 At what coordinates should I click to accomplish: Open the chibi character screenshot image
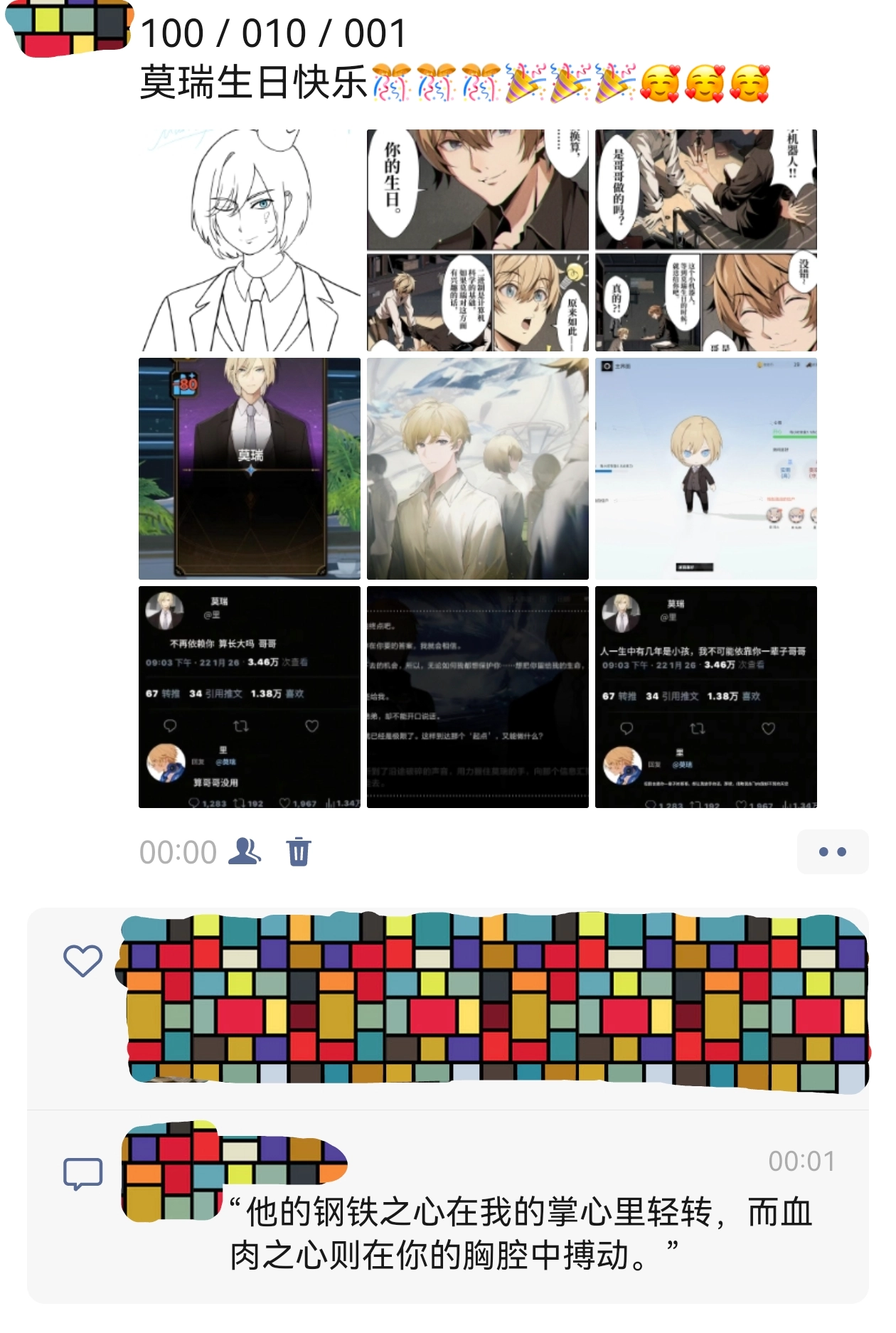click(705, 469)
